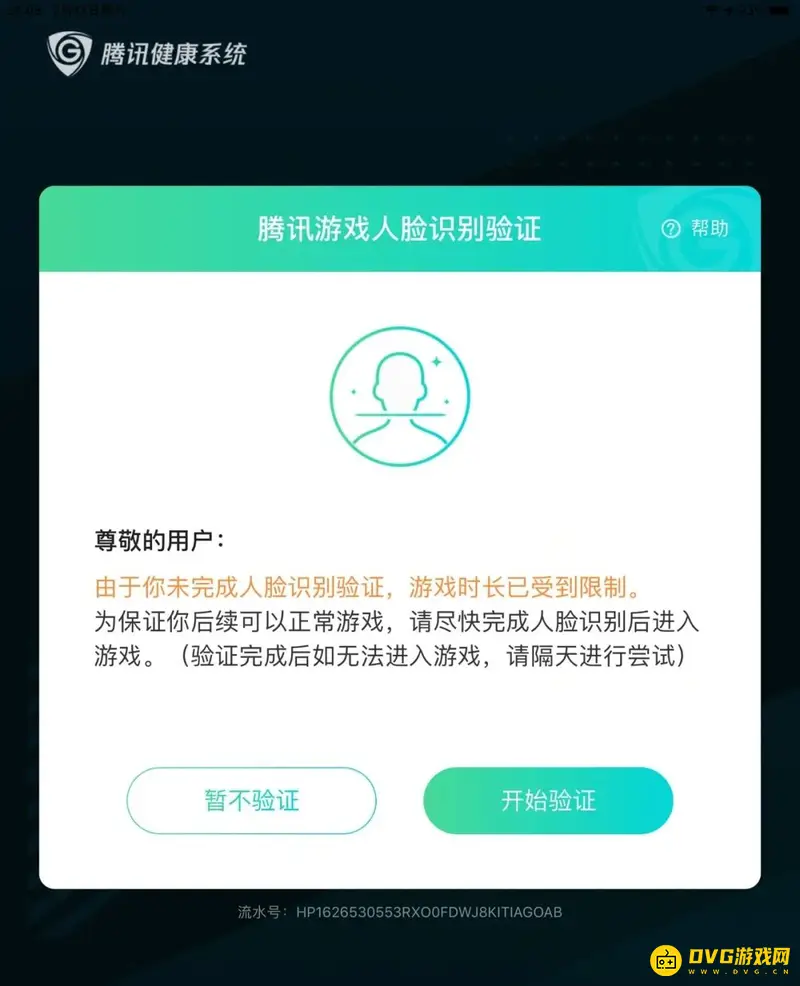Select the face recognition illustration icon
This screenshot has width=800, height=986.
(400, 395)
